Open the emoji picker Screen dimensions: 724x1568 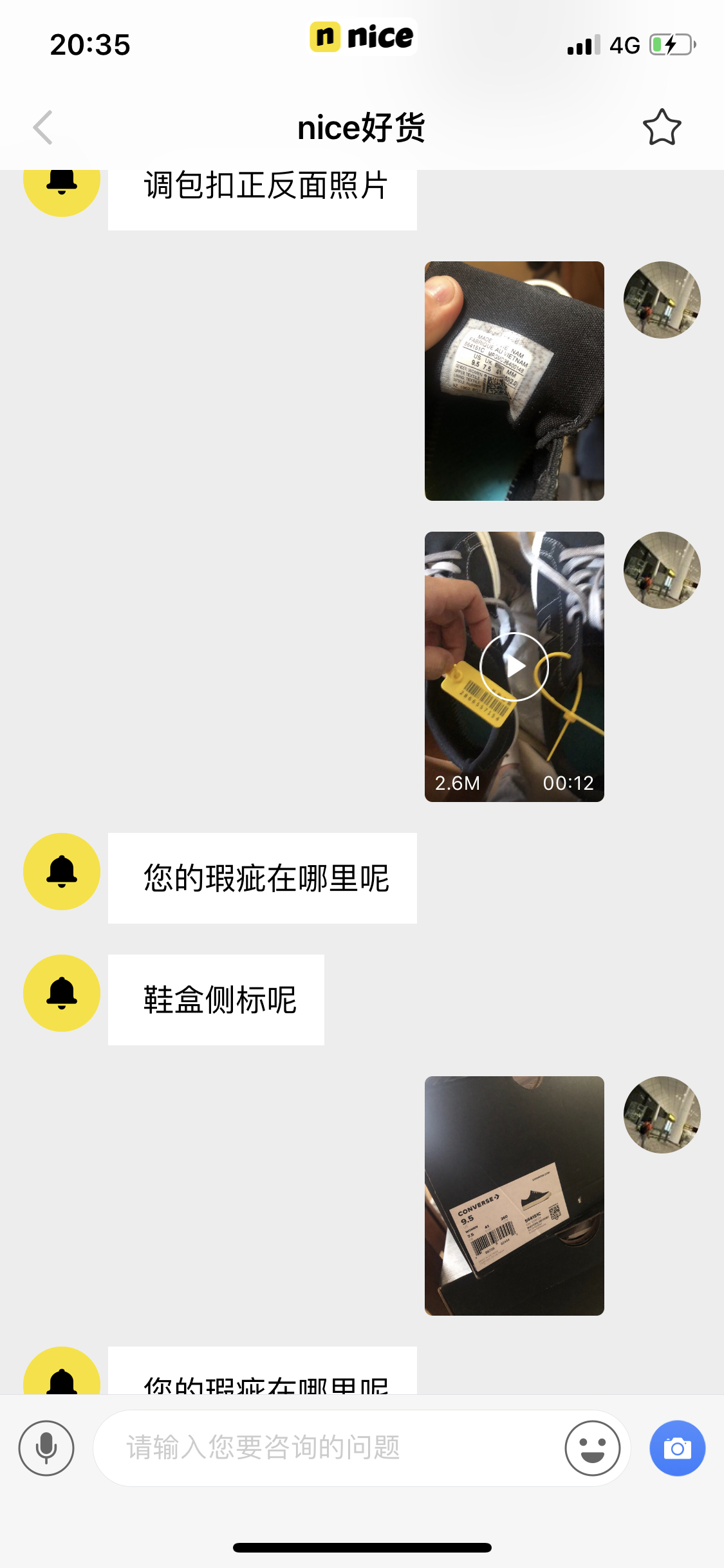tap(592, 1448)
